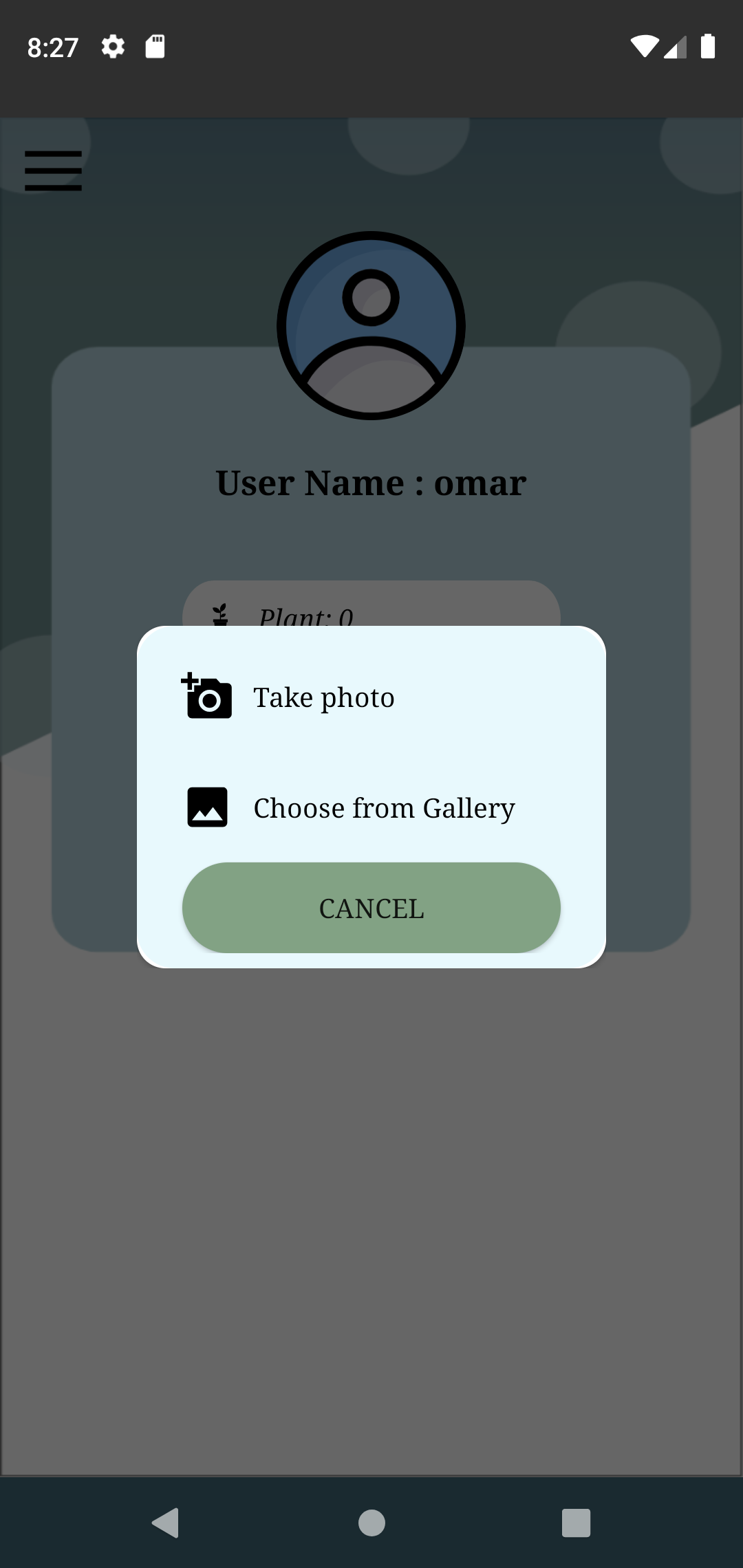Open the navigation drawer hamburger icon
This screenshot has height=1568, width=743.
click(52, 171)
